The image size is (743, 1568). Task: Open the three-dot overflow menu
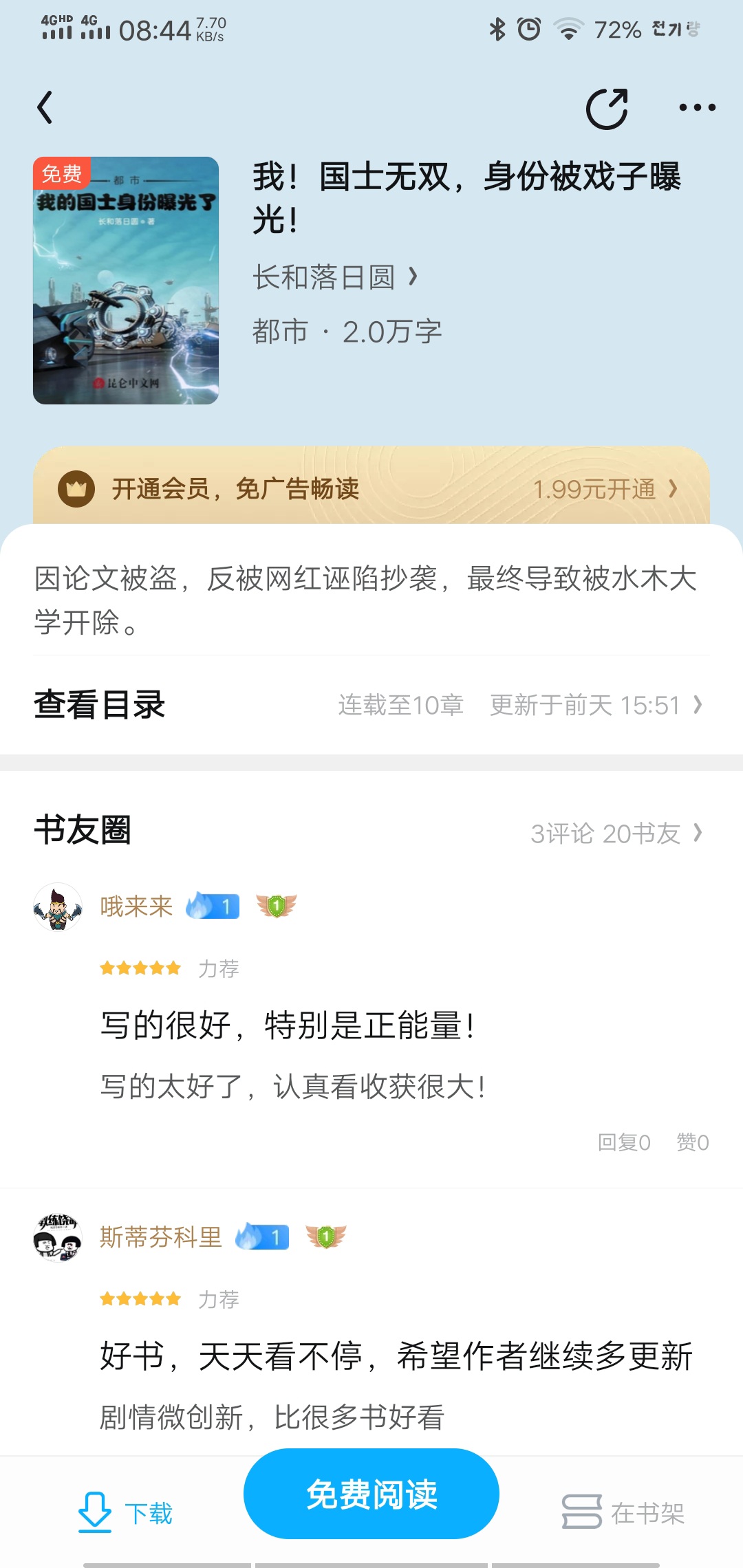click(x=697, y=107)
